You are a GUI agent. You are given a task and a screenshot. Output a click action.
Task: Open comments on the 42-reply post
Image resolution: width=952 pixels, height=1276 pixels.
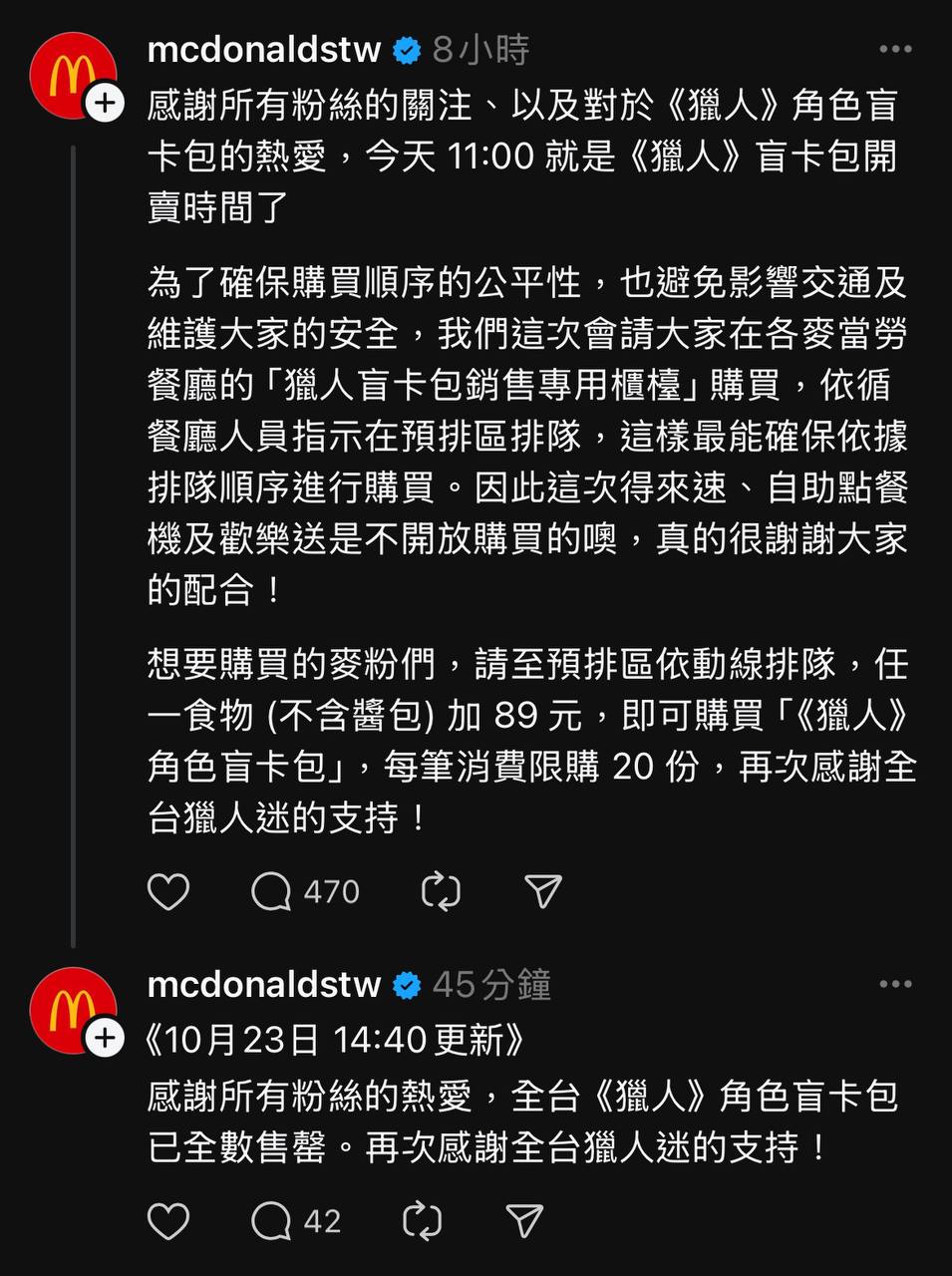tap(271, 1221)
